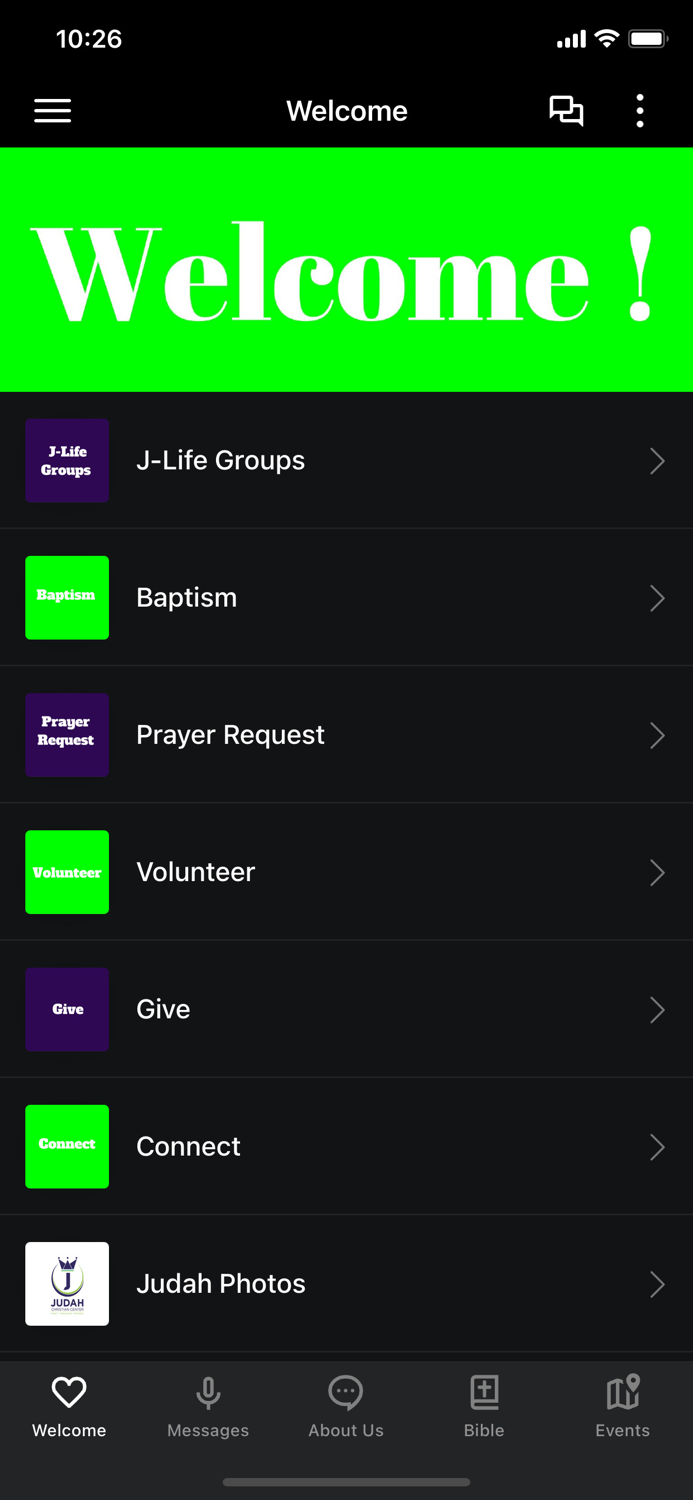693x1500 pixels.
Task: Open the Volunteer section
Action: pos(346,872)
